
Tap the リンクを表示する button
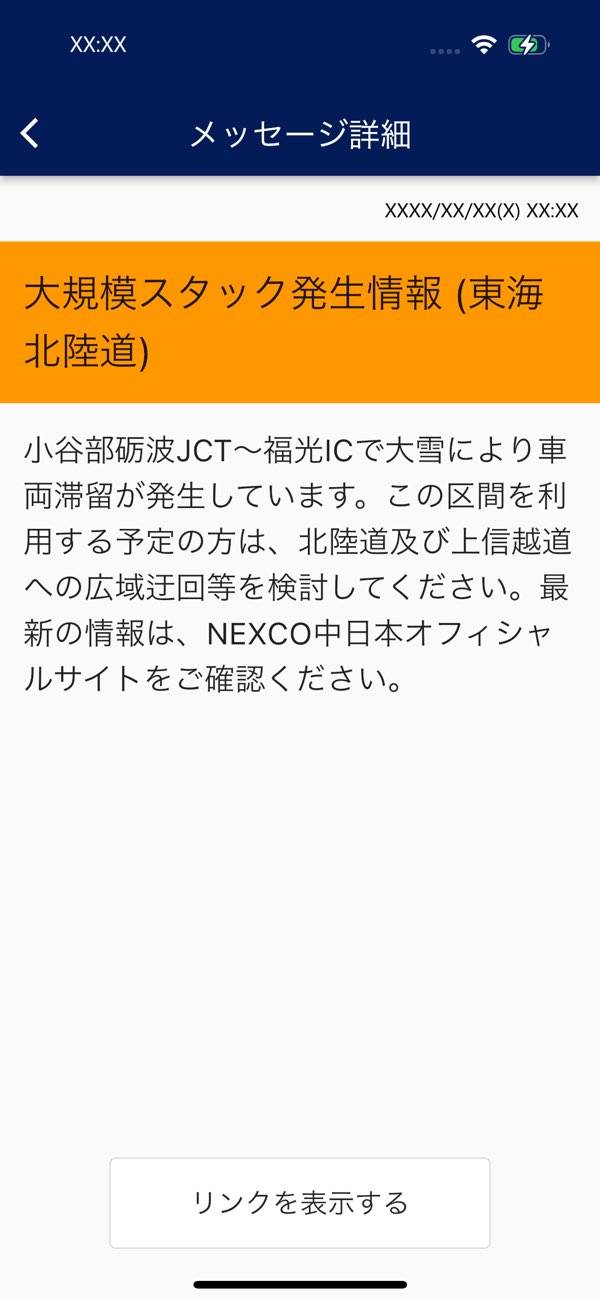300,1202
